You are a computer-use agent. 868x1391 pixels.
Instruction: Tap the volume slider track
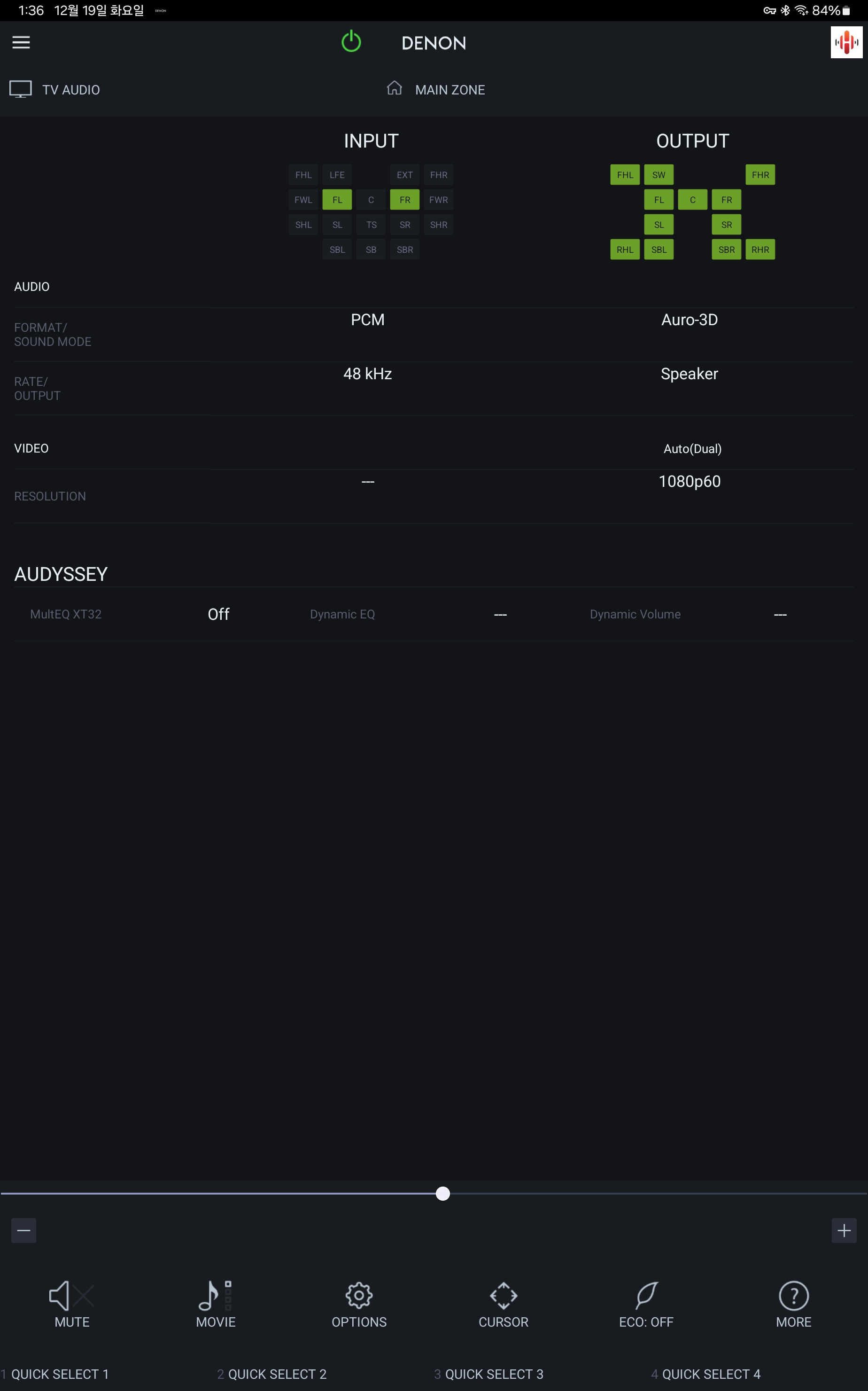pos(434,1194)
